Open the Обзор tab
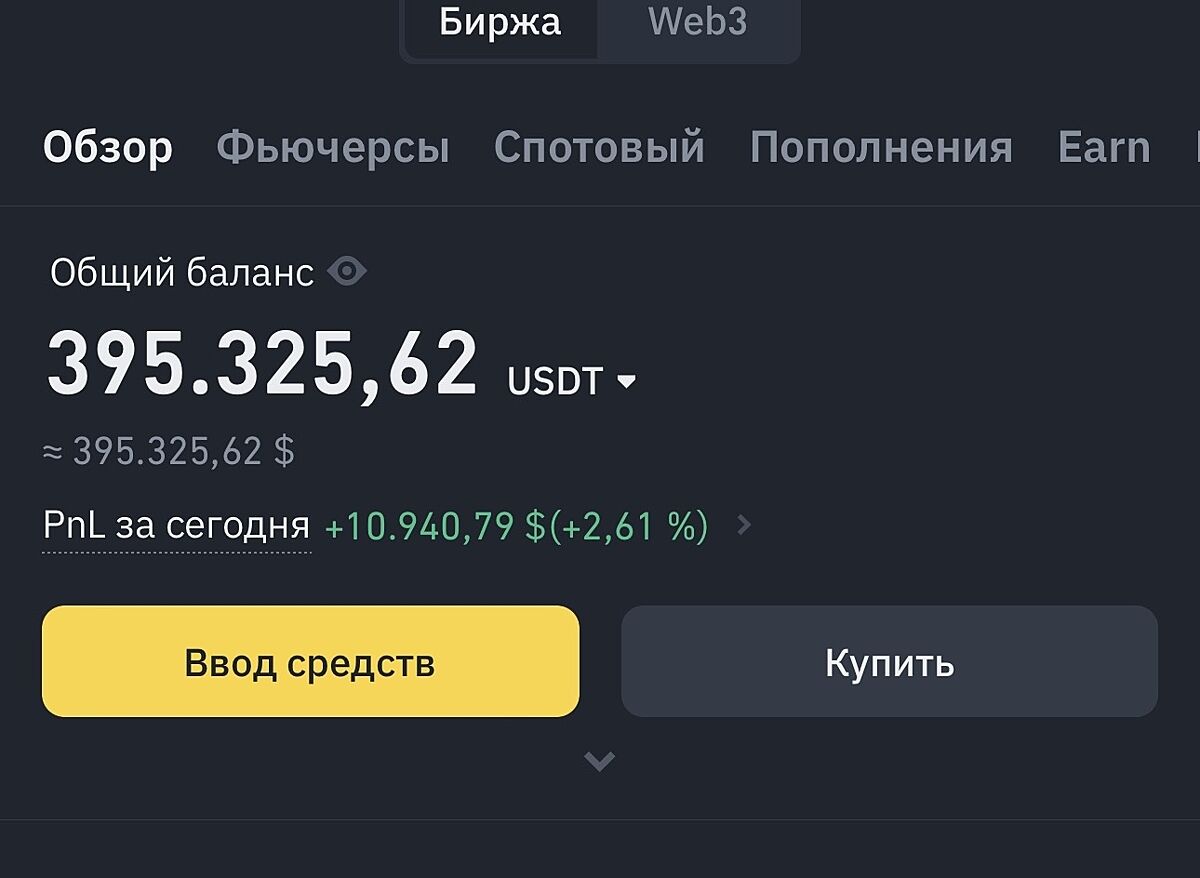Screen dimensions: 1200x878 [108, 148]
